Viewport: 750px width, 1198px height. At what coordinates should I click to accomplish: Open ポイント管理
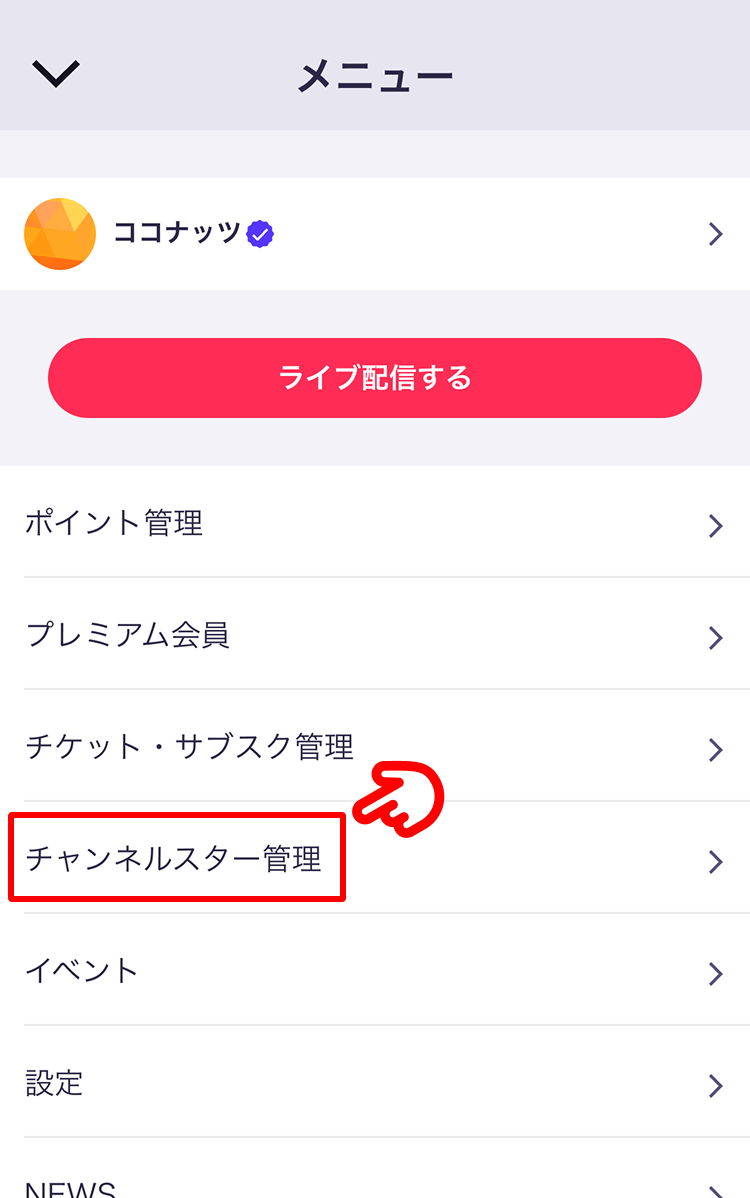(x=374, y=523)
